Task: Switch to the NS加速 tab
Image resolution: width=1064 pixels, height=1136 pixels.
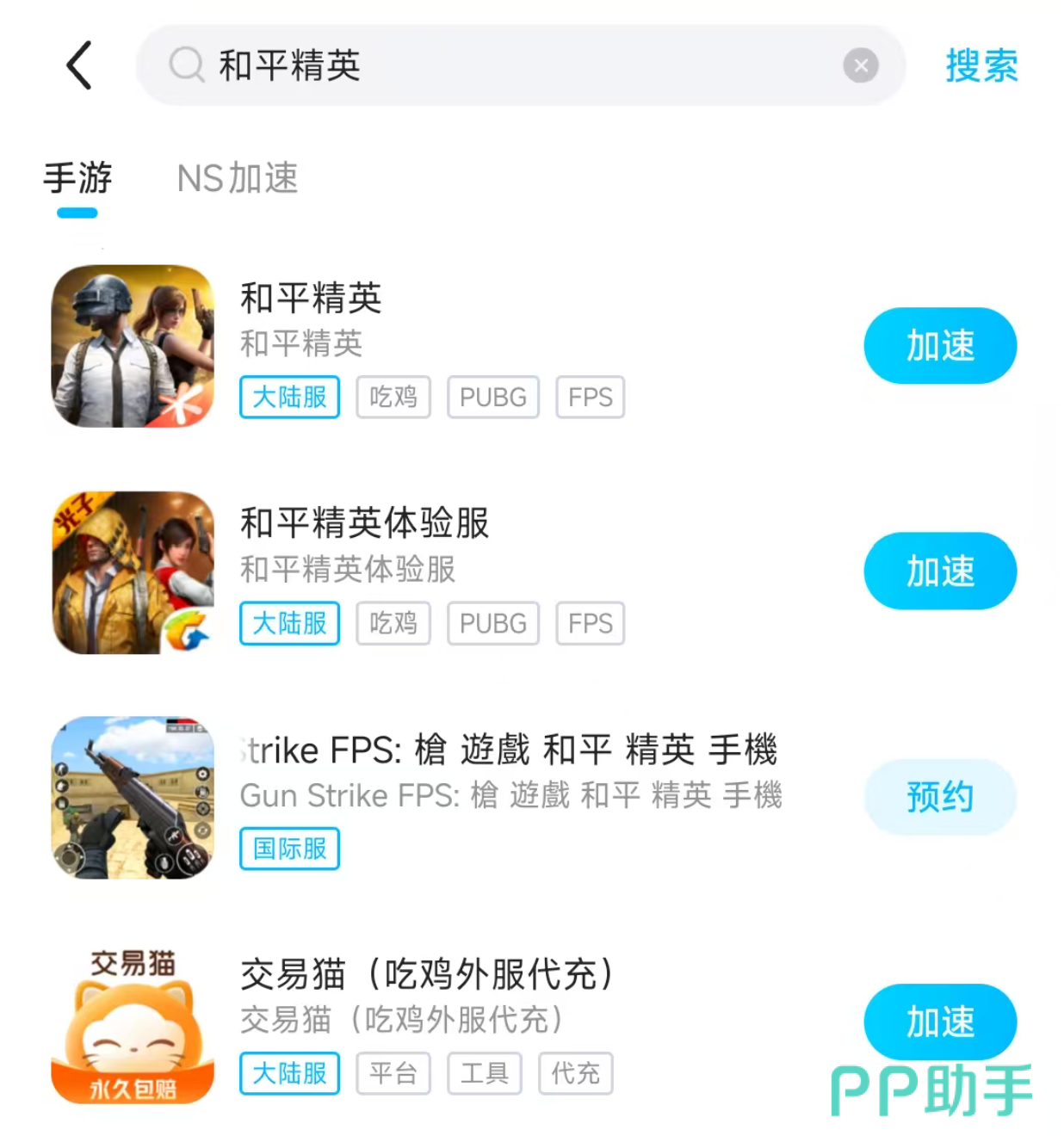Action: coord(238,179)
